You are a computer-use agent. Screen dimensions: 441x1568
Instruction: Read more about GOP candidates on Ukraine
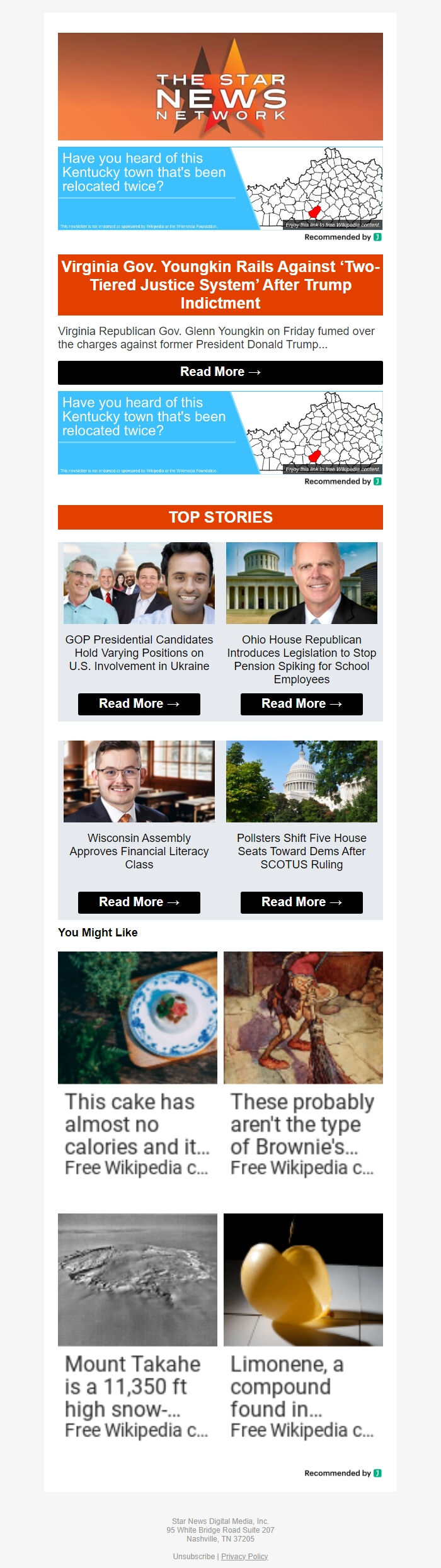pyautogui.click(x=139, y=704)
